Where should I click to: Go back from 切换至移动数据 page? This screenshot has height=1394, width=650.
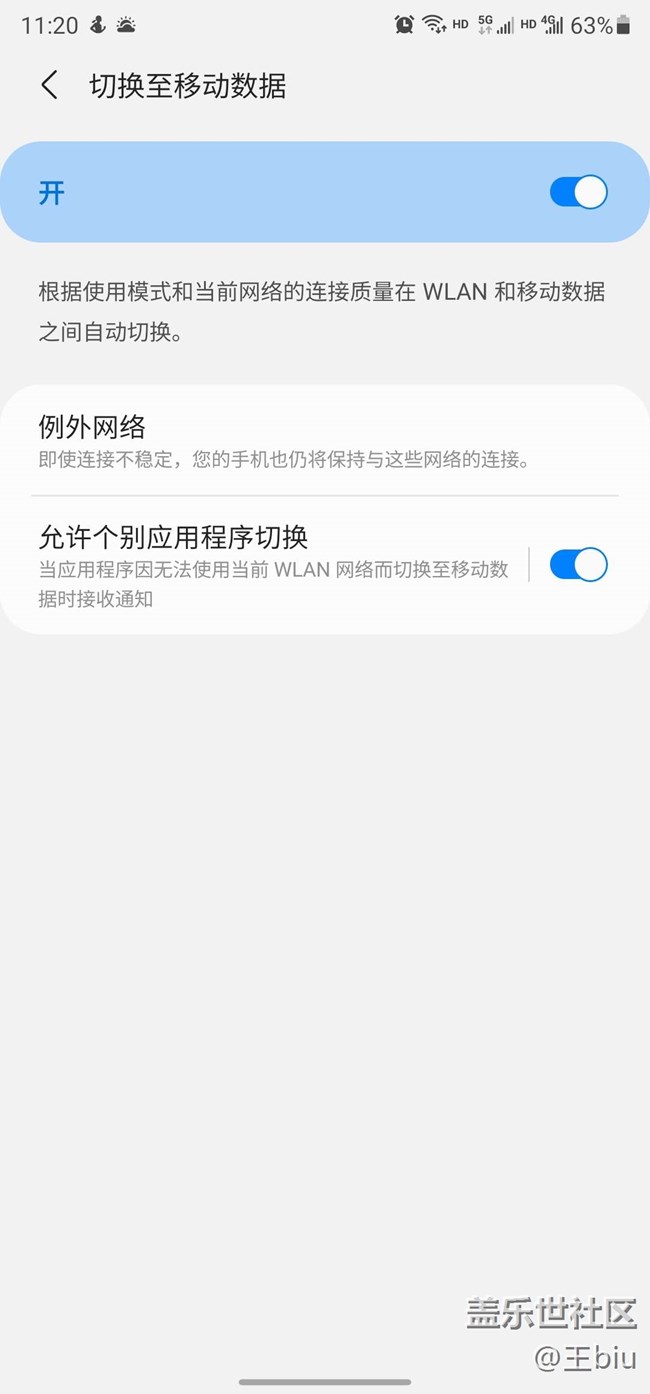pyautogui.click(x=49, y=86)
